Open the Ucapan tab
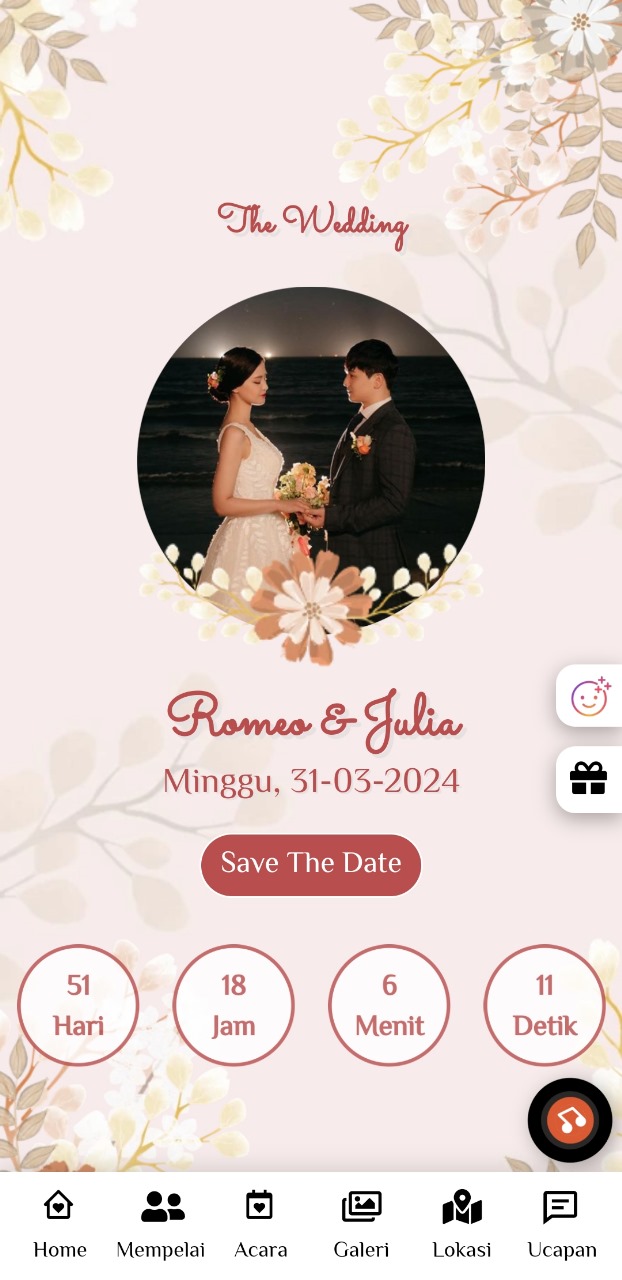The height and width of the screenshot is (1280, 622). pos(561,1223)
